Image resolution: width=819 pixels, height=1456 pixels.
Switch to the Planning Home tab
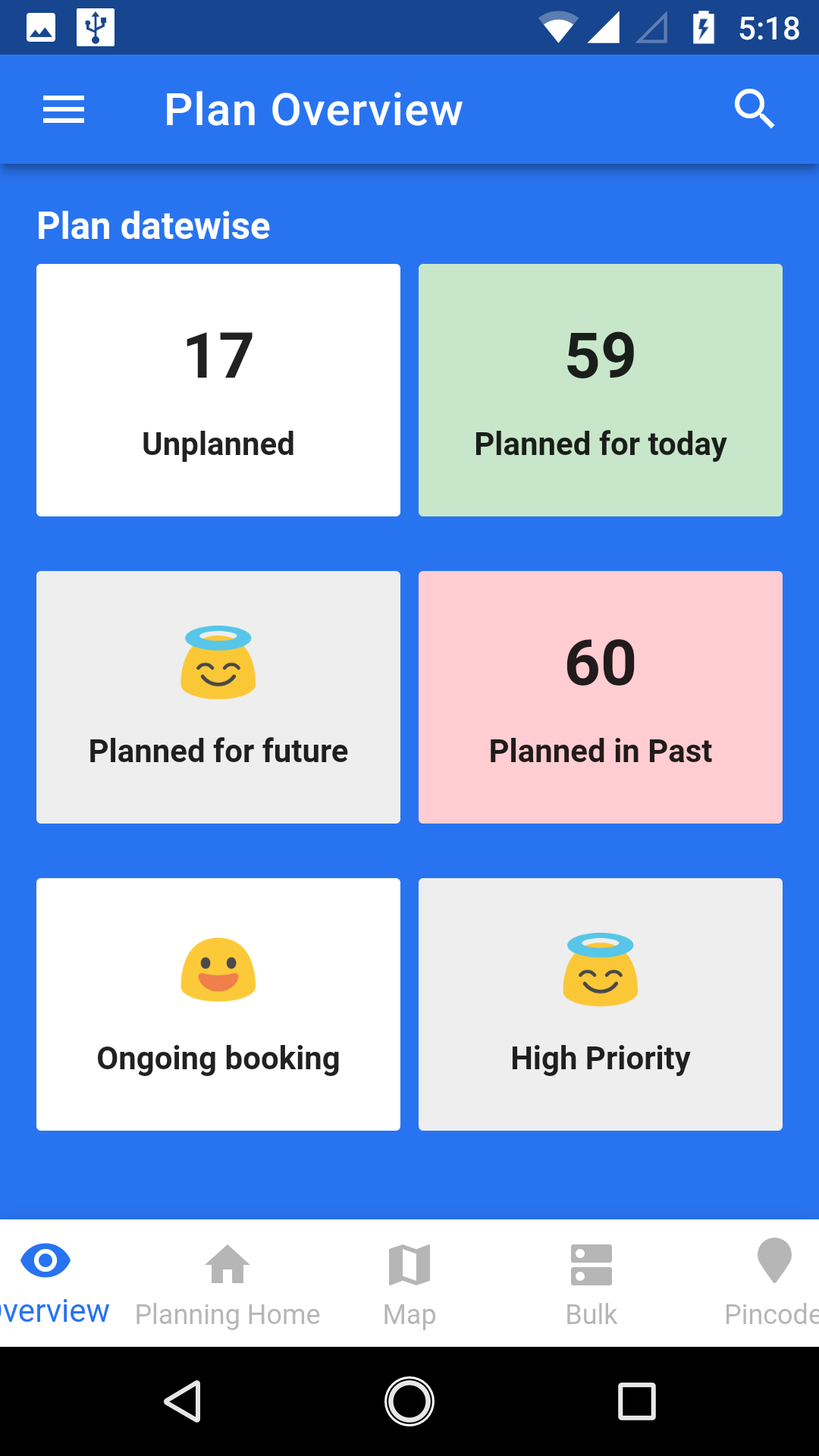(227, 1283)
